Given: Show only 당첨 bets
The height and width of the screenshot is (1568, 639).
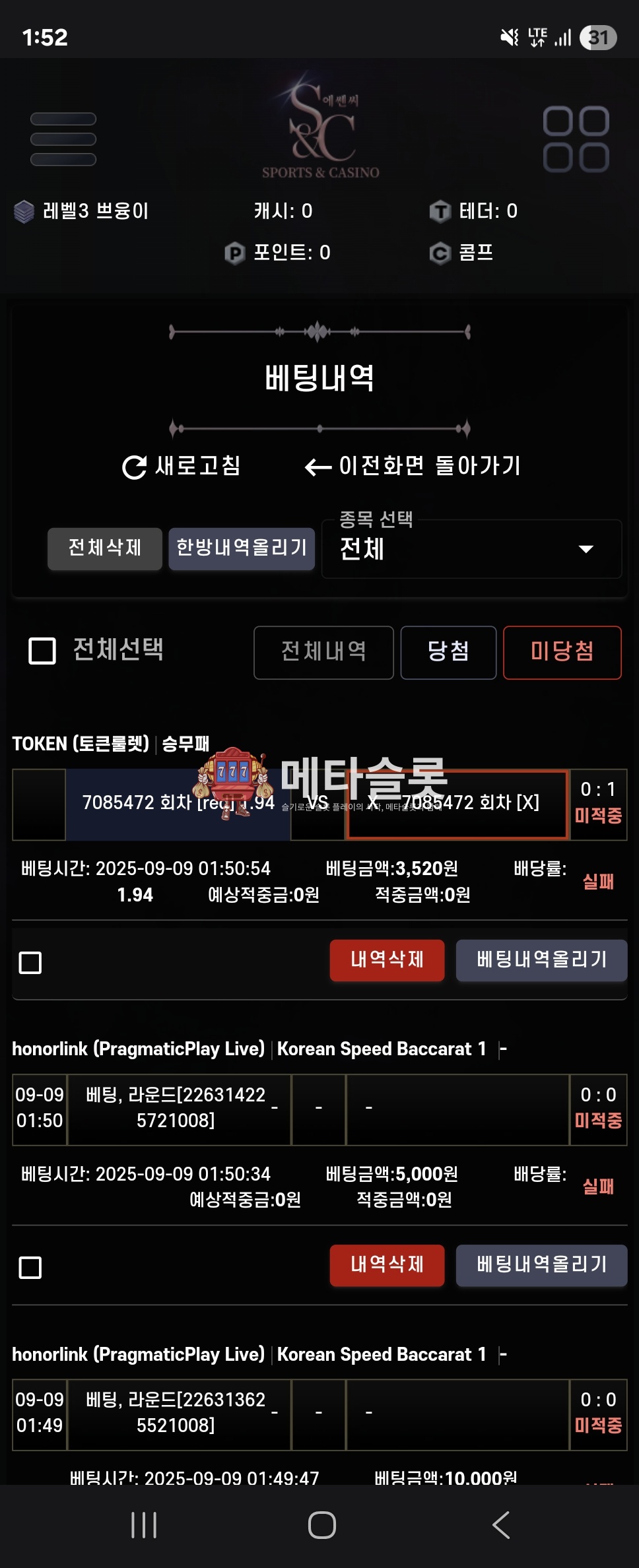Looking at the screenshot, I should (448, 652).
